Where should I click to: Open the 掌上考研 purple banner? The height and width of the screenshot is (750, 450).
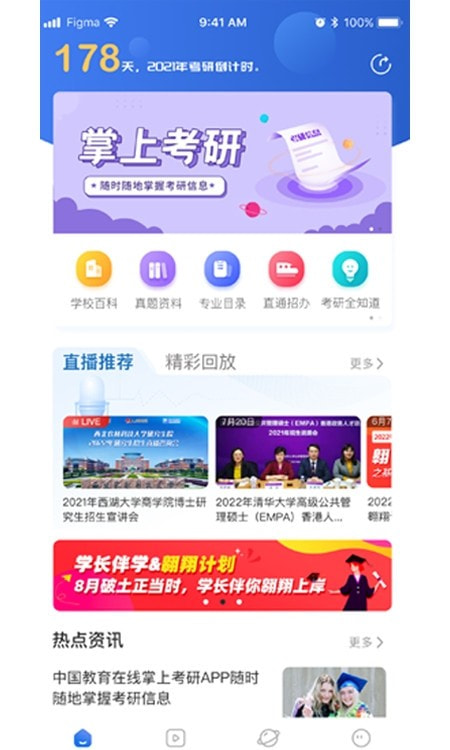(x=222, y=163)
